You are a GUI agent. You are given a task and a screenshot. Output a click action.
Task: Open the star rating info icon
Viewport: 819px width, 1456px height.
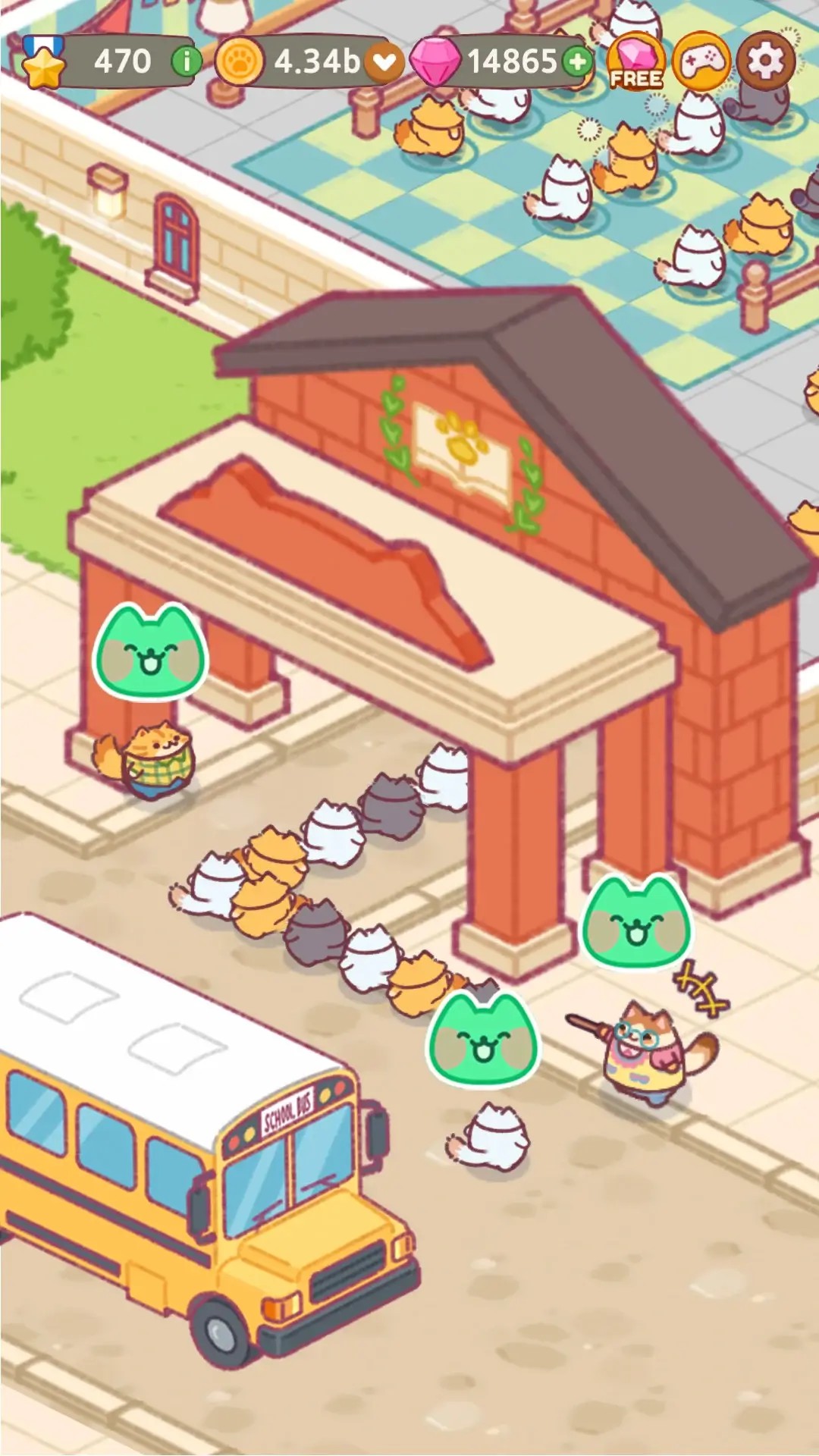coord(186,61)
